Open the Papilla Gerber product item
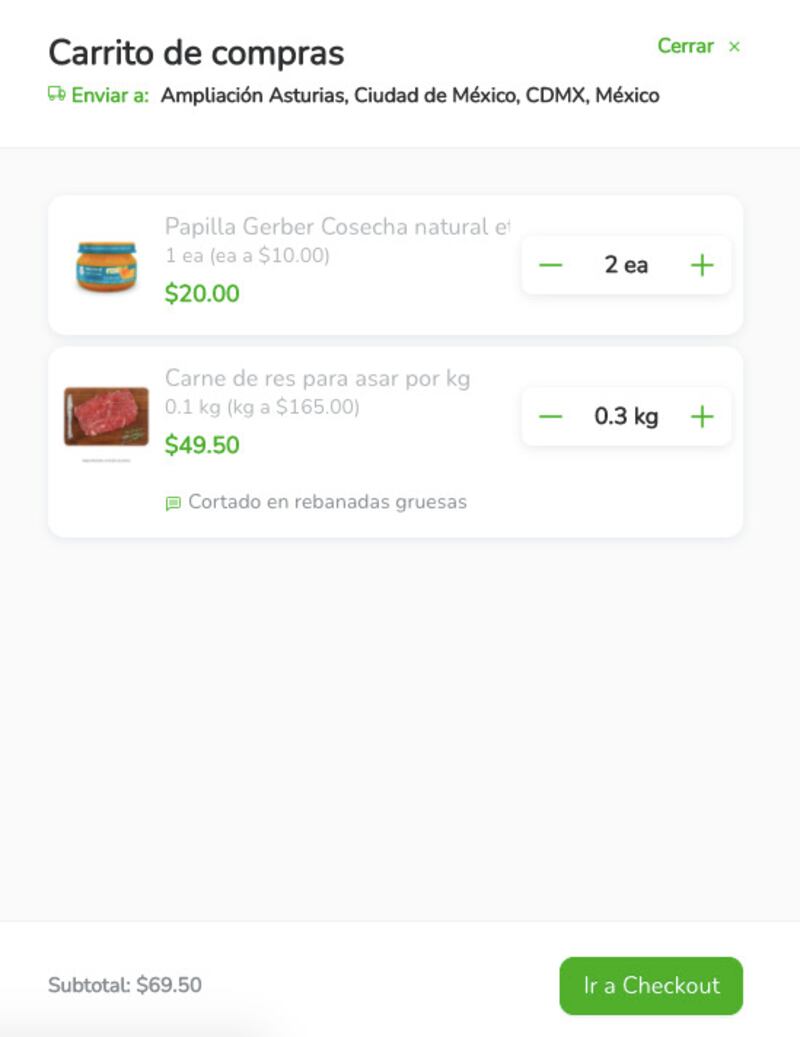Screen dimensions: 800x1037 click(336, 227)
